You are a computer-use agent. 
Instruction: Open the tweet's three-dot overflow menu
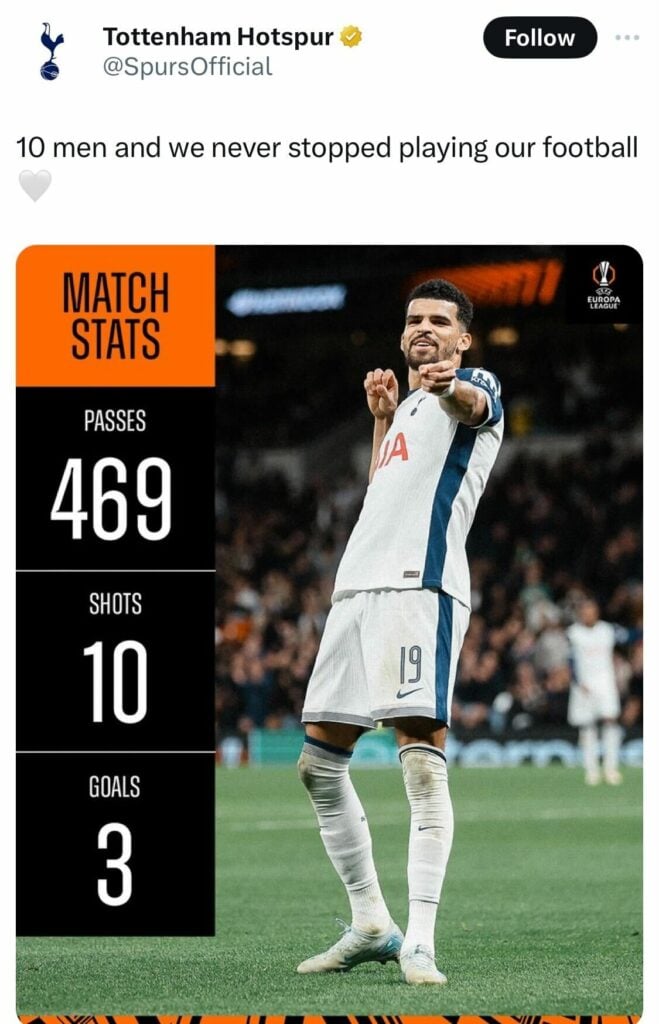627,38
